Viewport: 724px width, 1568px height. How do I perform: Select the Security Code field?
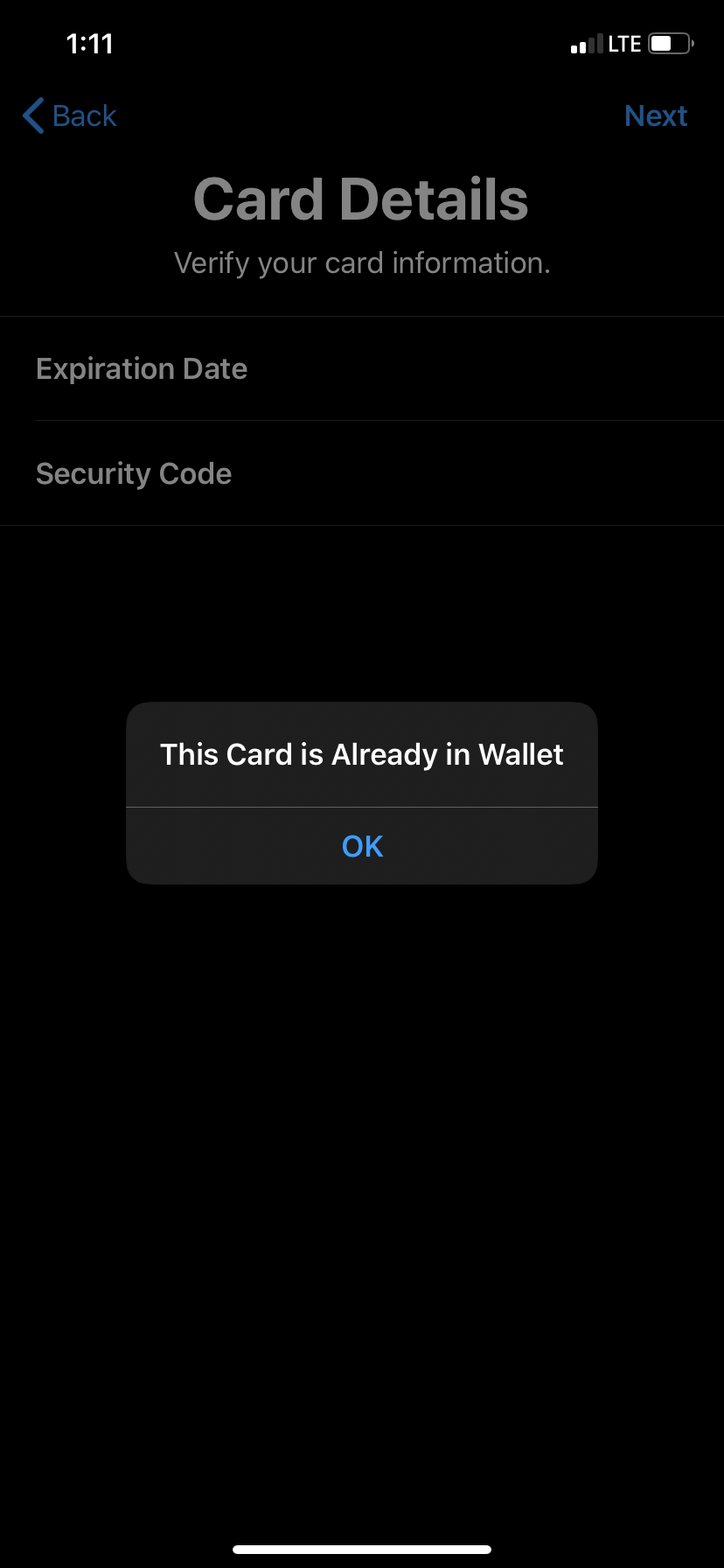134,472
